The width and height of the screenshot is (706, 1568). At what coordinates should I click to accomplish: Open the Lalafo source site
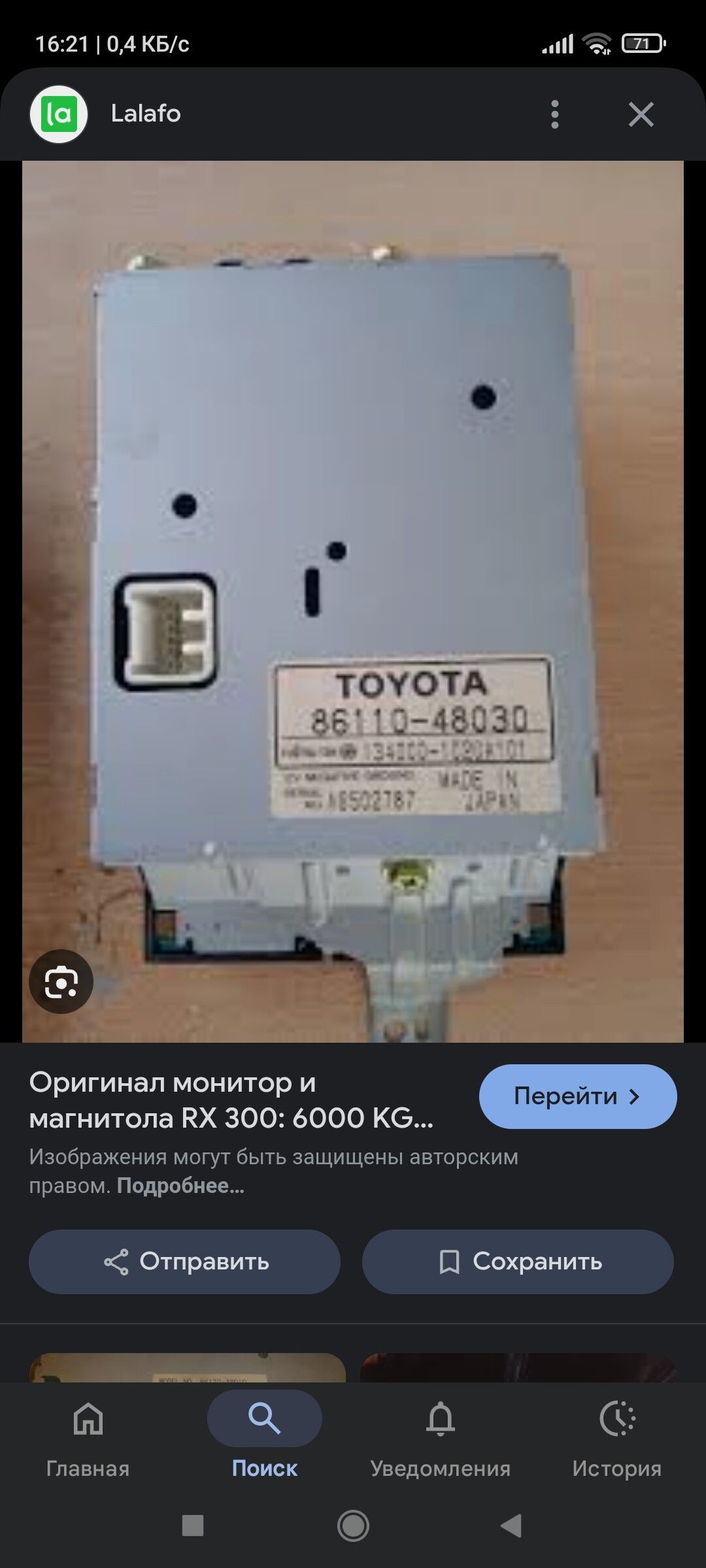coord(145,114)
